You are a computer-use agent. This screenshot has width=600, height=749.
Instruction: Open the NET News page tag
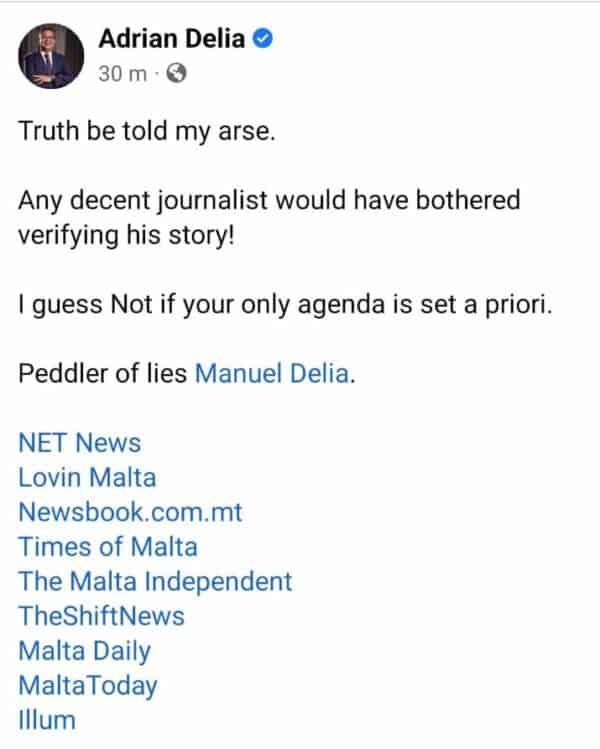click(79, 443)
